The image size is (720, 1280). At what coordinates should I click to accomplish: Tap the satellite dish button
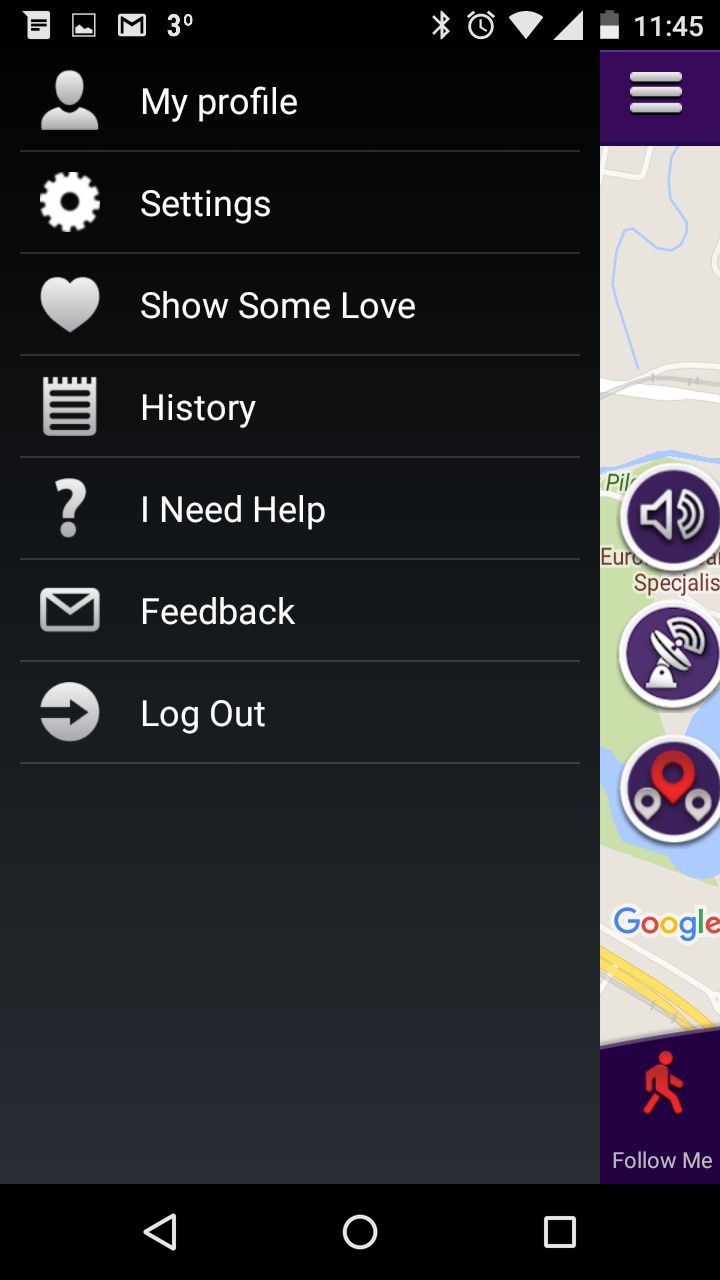[x=671, y=655]
